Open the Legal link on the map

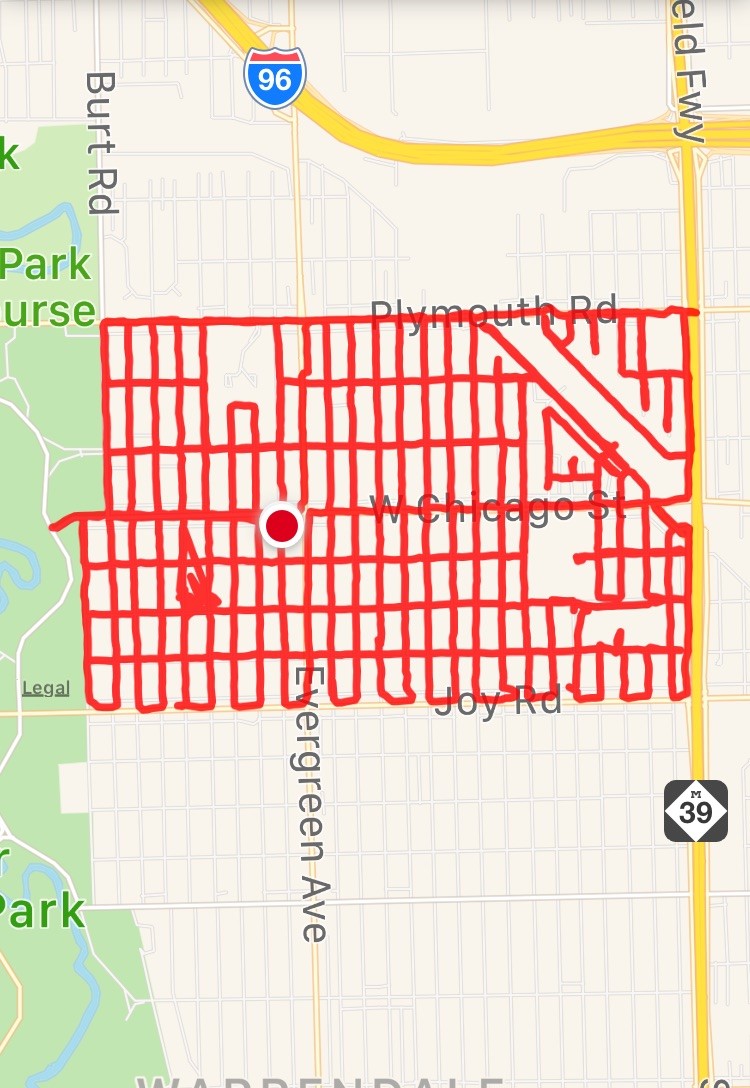pos(46,688)
